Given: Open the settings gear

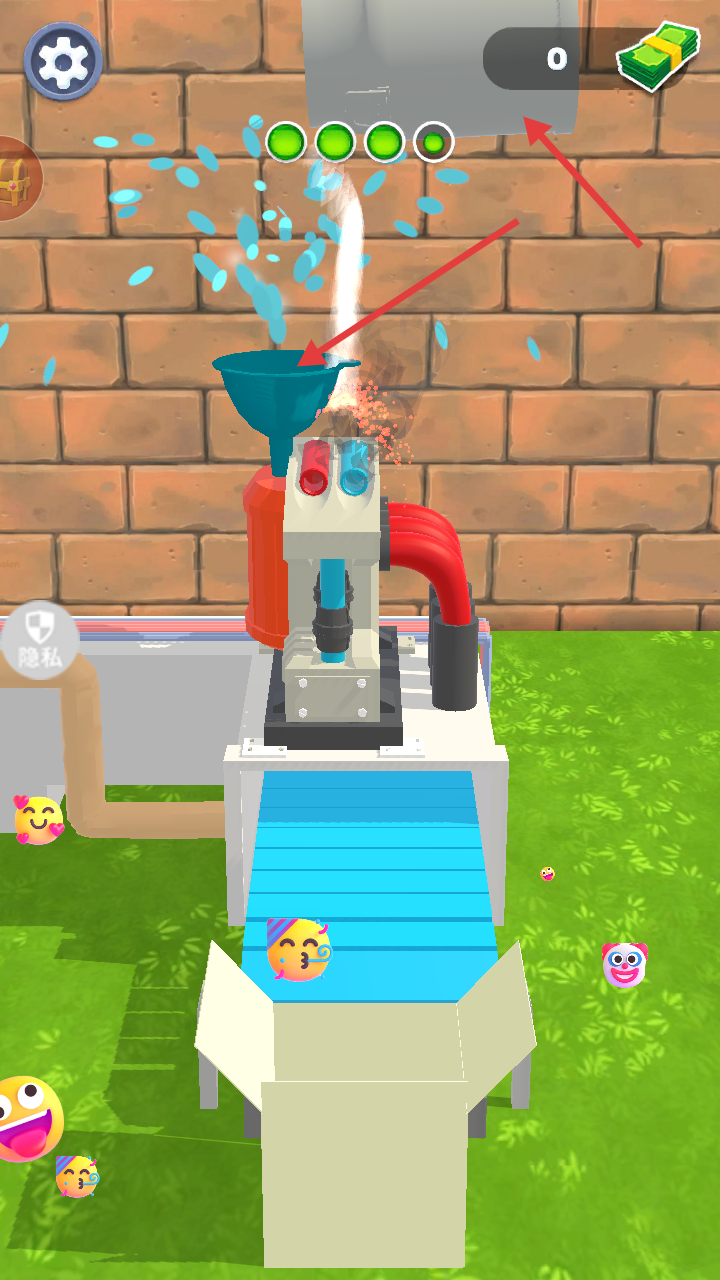Looking at the screenshot, I should pyautogui.click(x=63, y=62).
